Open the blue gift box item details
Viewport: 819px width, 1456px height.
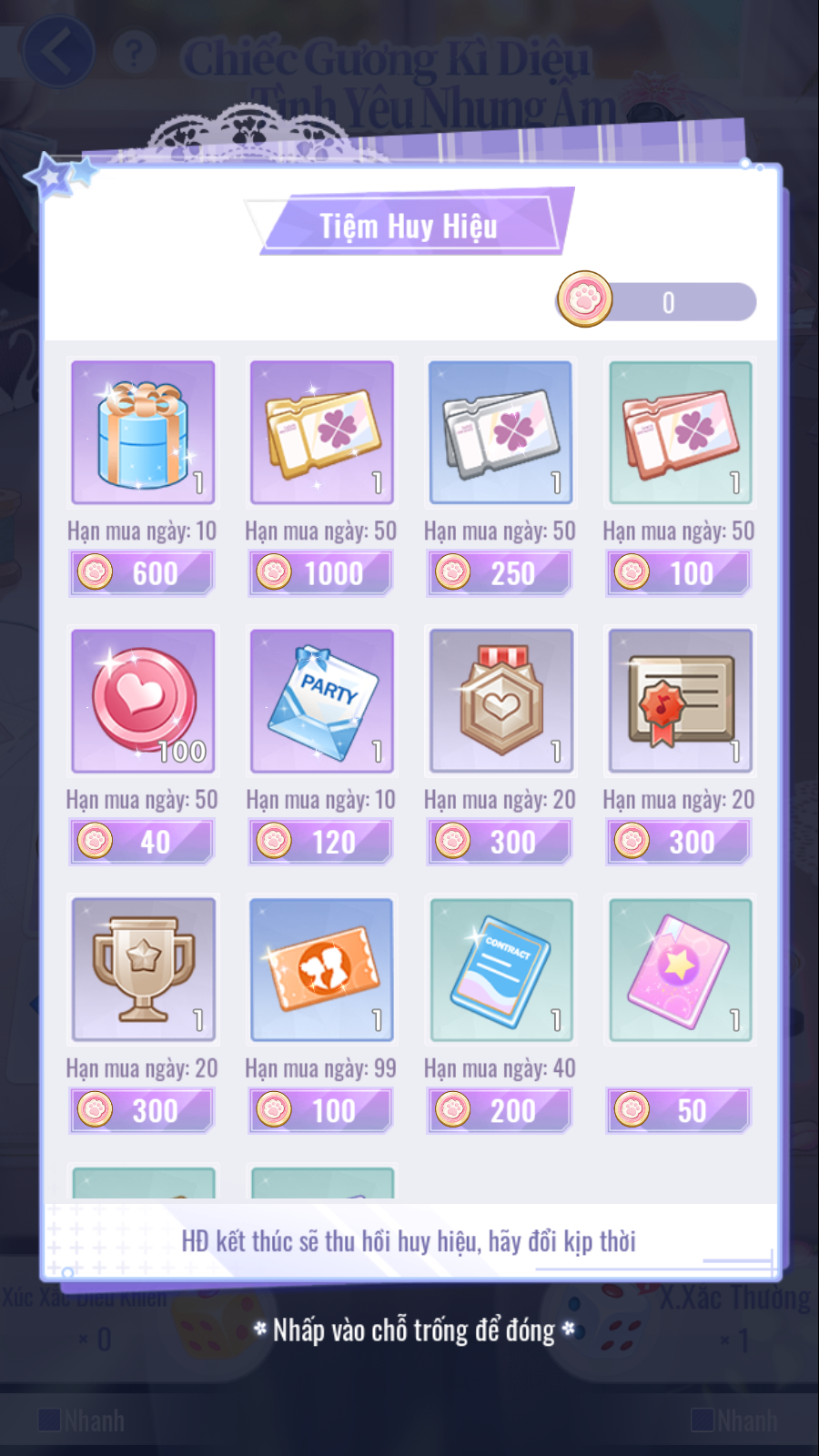click(143, 432)
